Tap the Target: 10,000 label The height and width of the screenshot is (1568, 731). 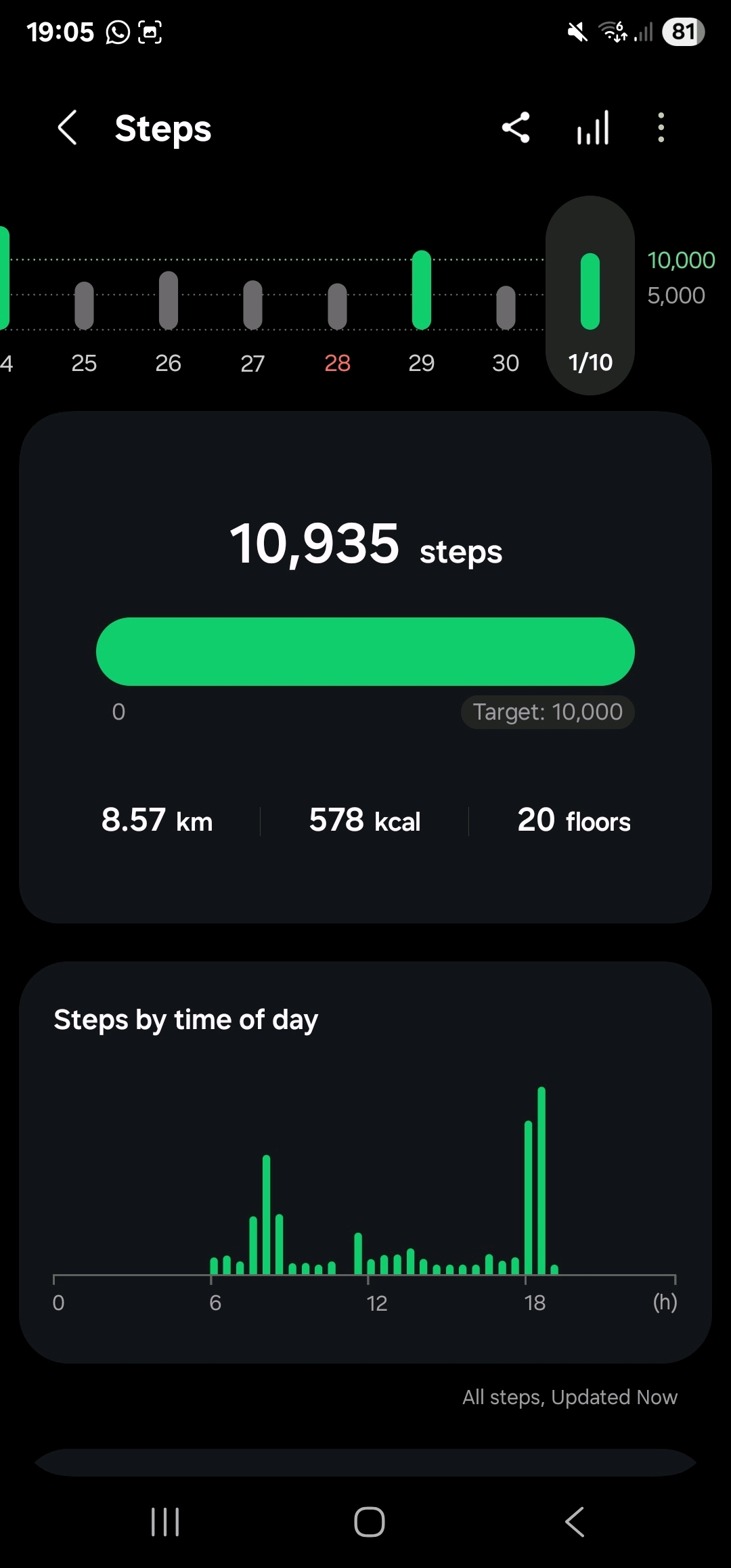(x=547, y=712)
